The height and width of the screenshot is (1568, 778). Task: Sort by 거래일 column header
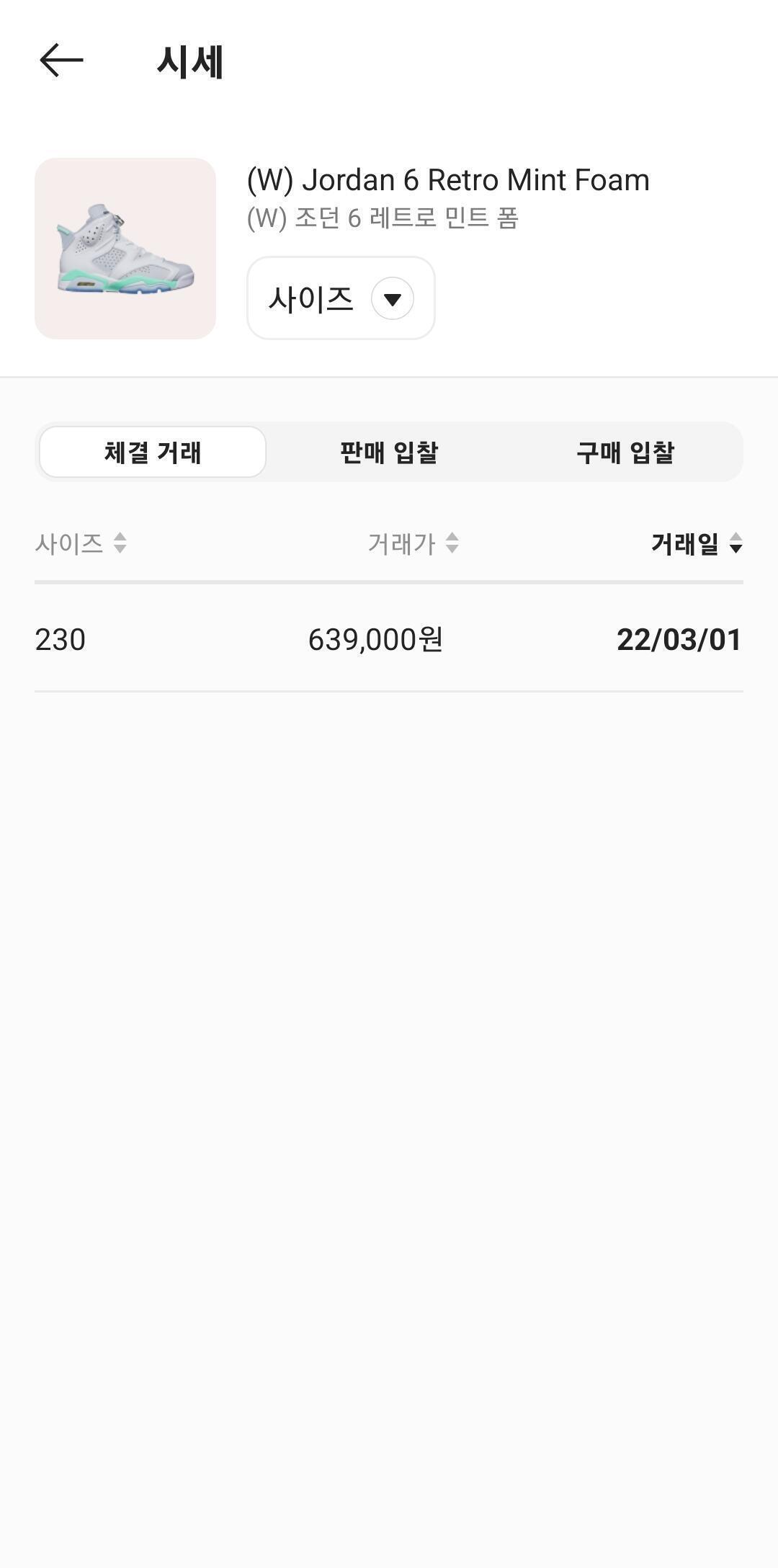[x=697, y=543]
